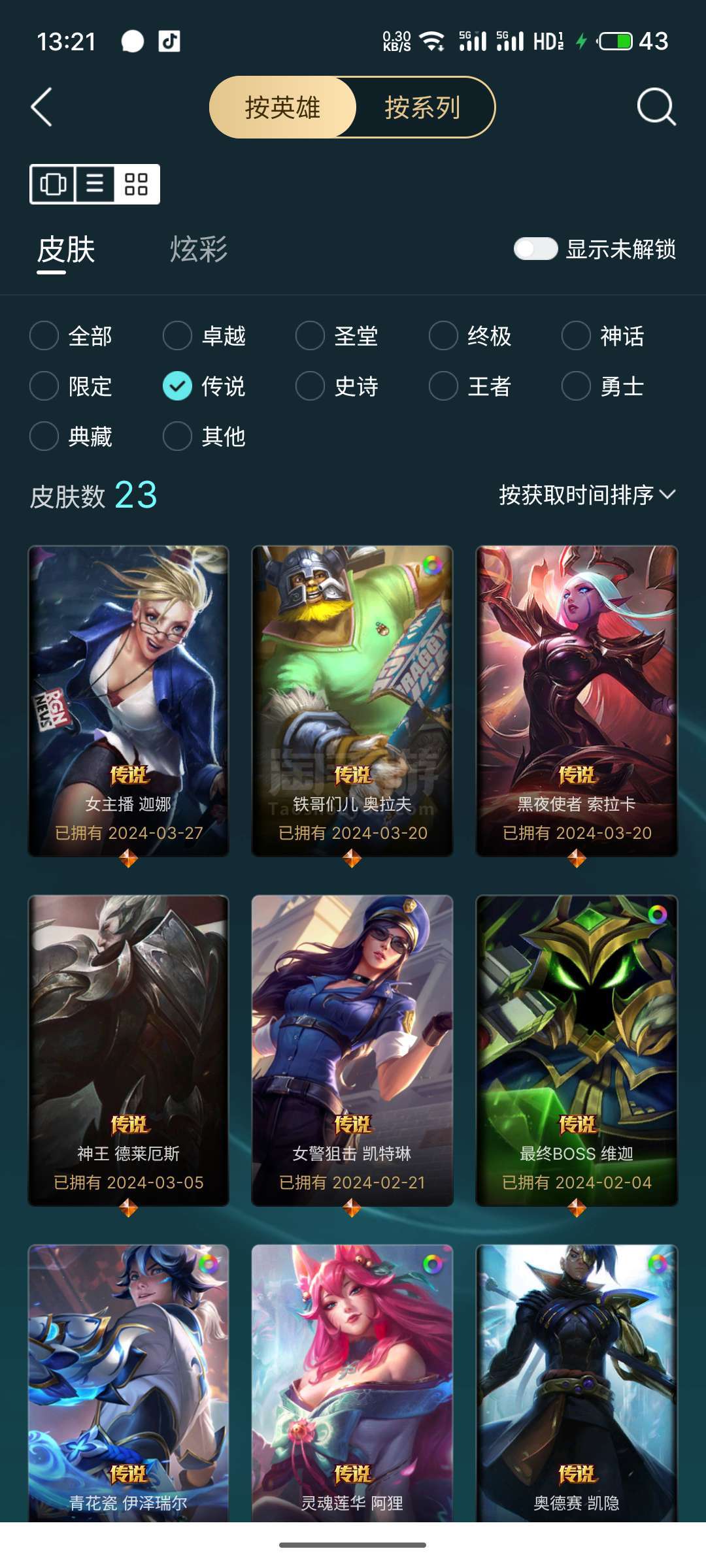The height and width of the screenshot is (1568, 706).
Task: Select the 按英雄 segment
Action: coord(282,108)
